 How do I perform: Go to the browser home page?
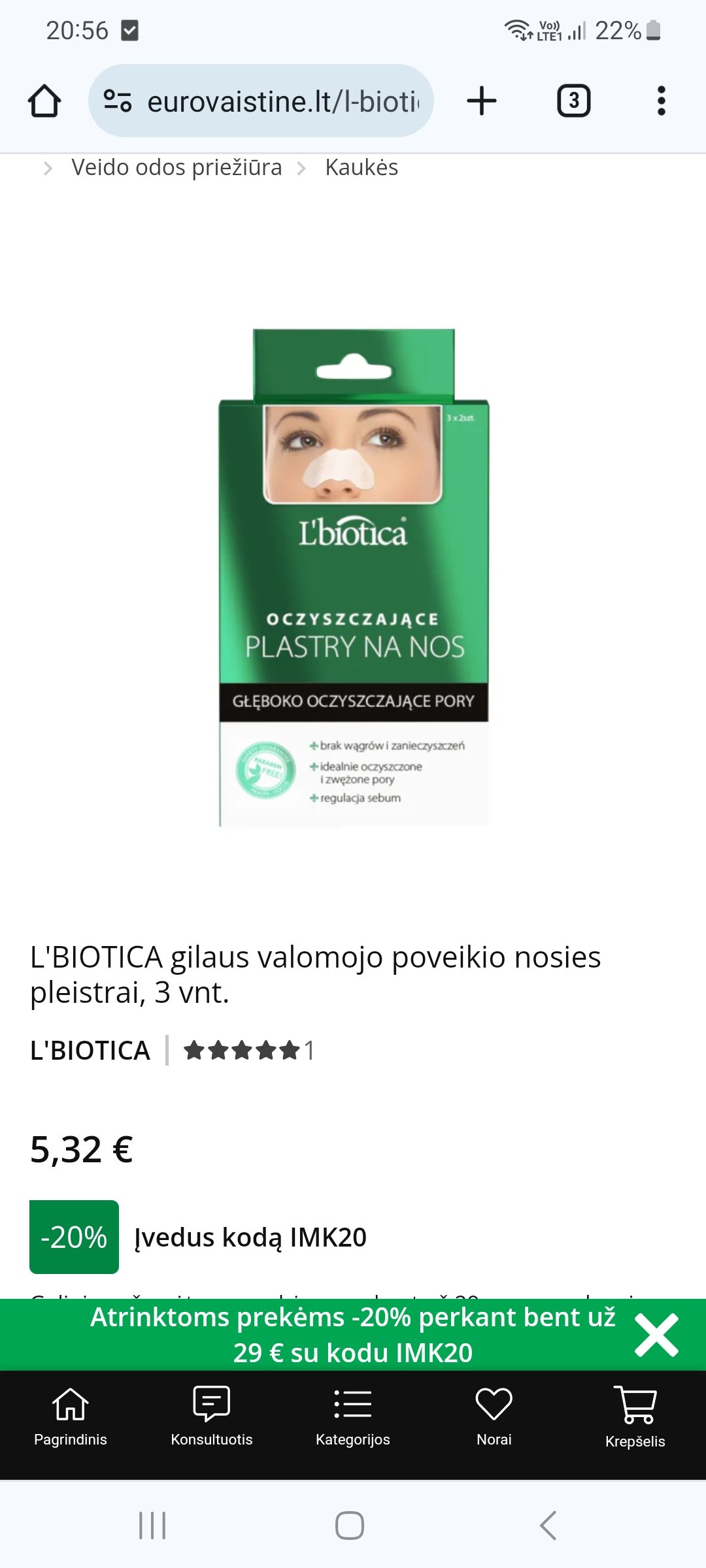(44, 101)
